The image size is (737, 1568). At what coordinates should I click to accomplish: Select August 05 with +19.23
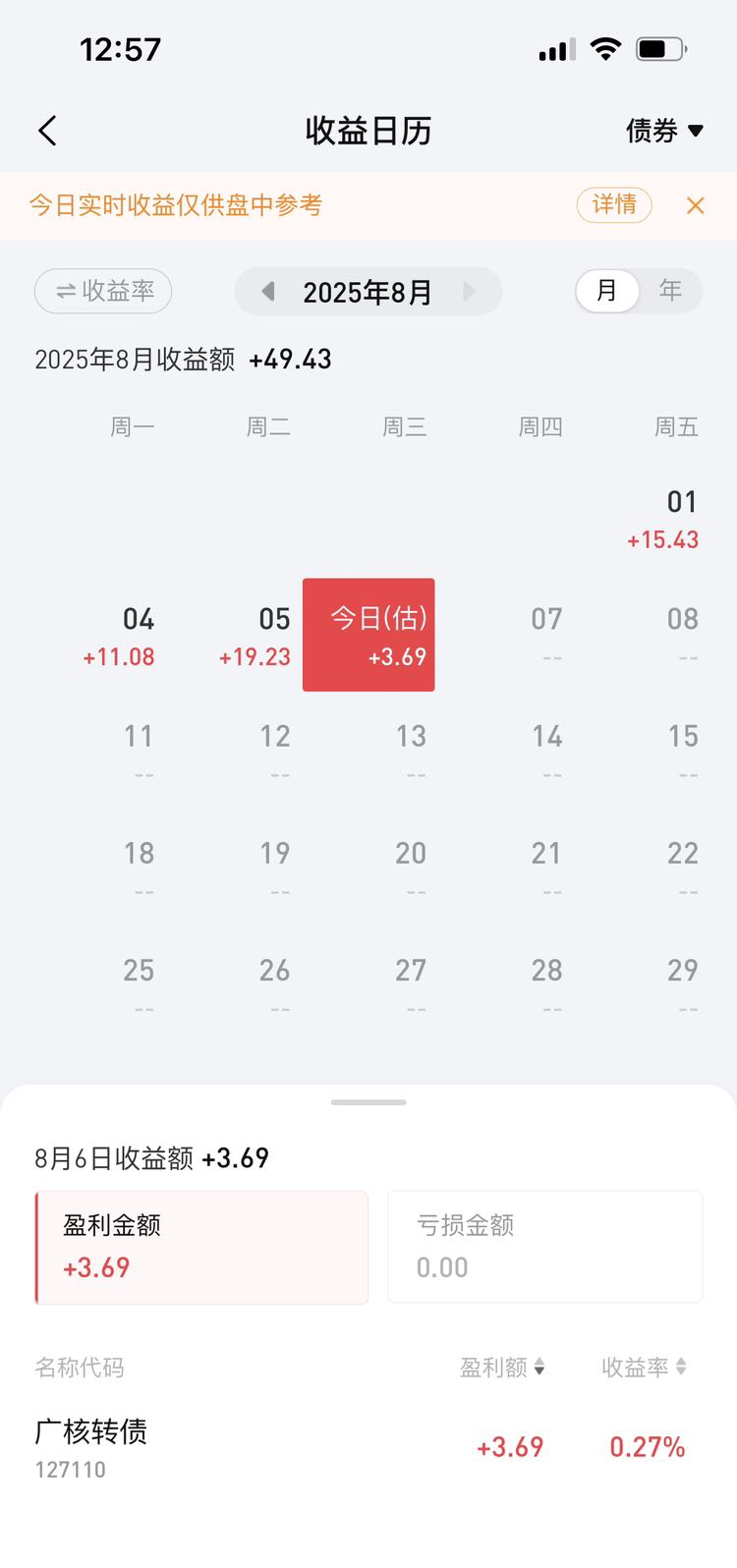[x=255, y=638]
